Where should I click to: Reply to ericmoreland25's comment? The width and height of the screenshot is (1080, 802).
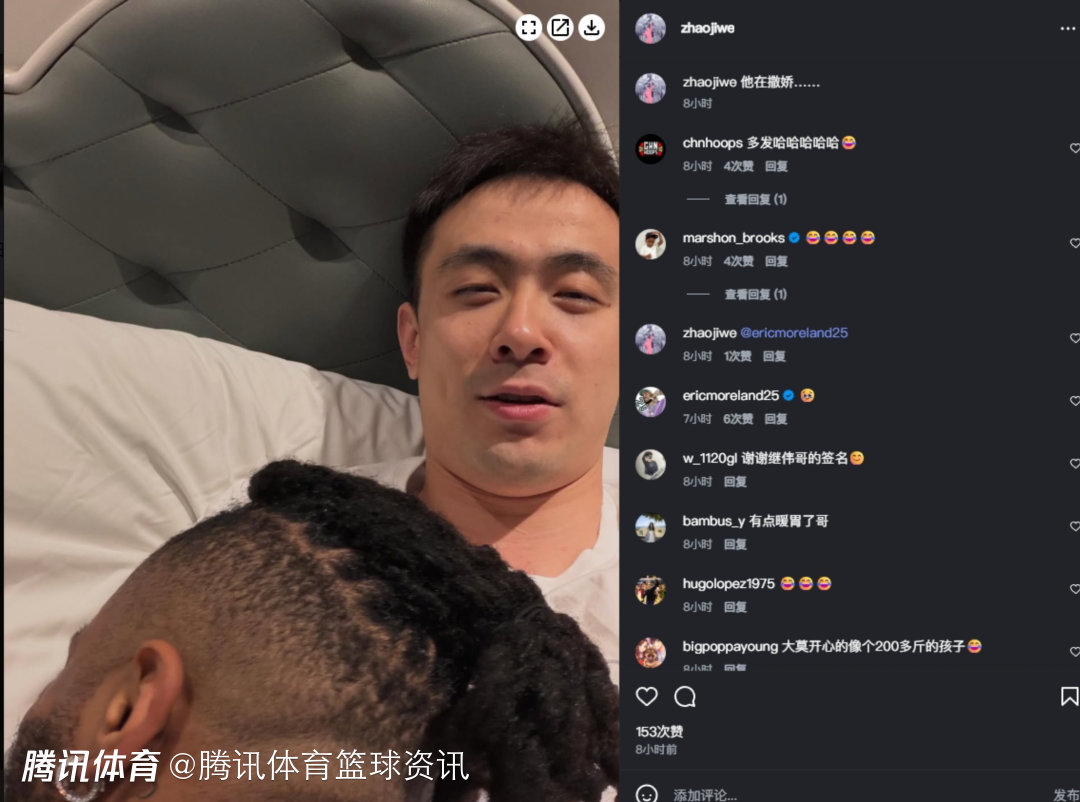pos(776,419)
